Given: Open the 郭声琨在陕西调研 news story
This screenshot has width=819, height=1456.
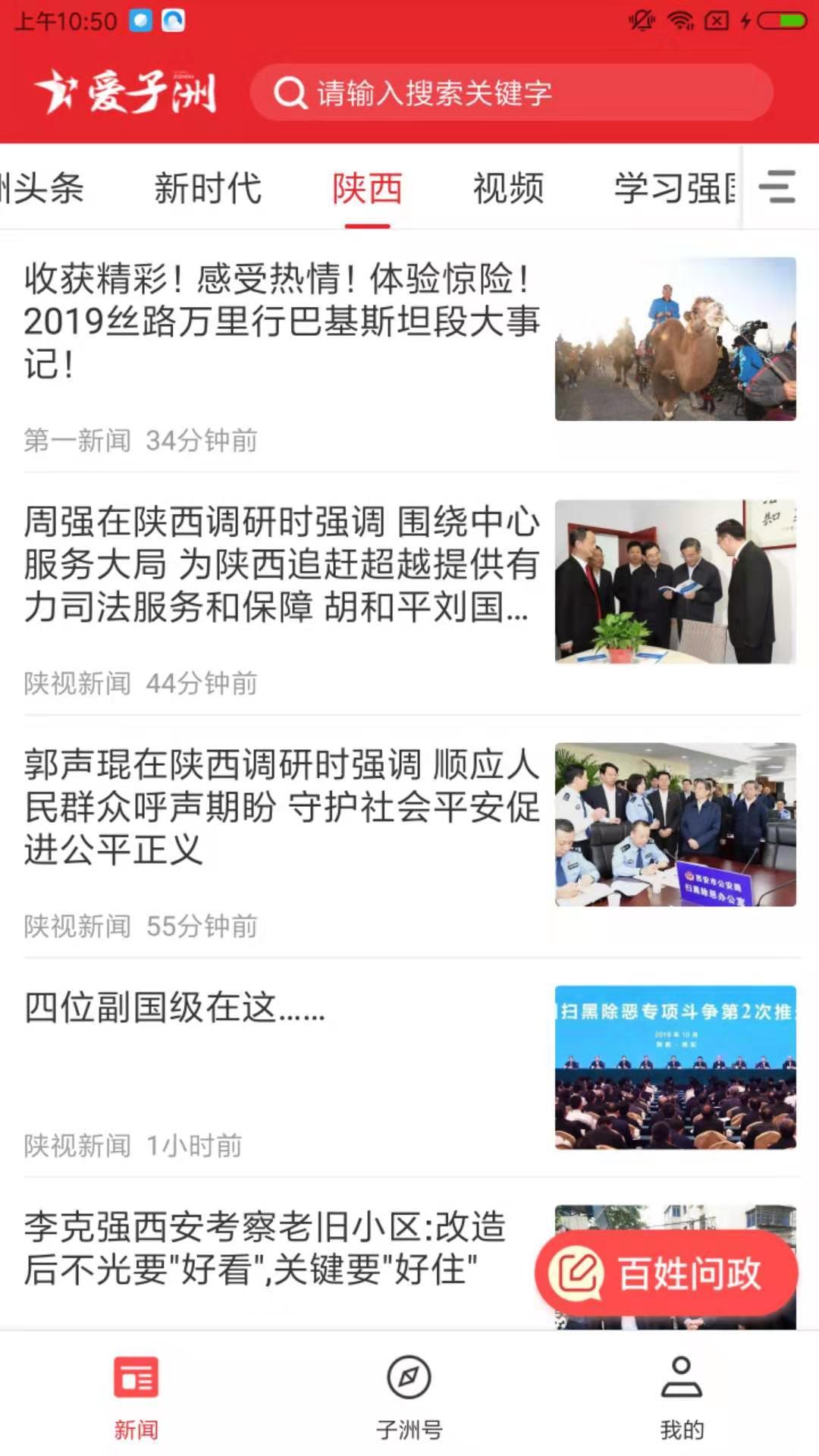Looking at the screenshot, I should coord(282,807).
